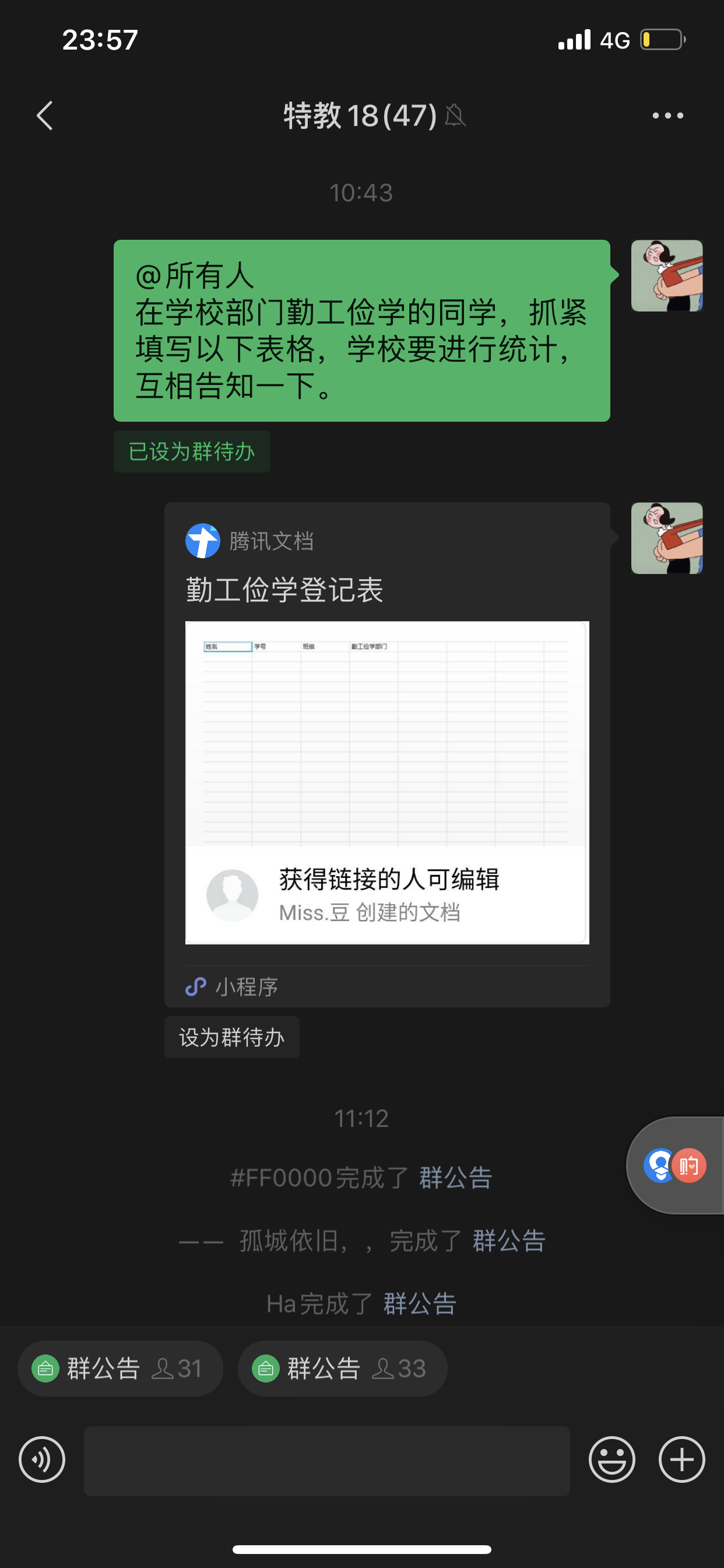This screenshot has width=724, height=1568.
Task: Open the 群公告 link after 孤城依旧
Action: [509, 1241]
